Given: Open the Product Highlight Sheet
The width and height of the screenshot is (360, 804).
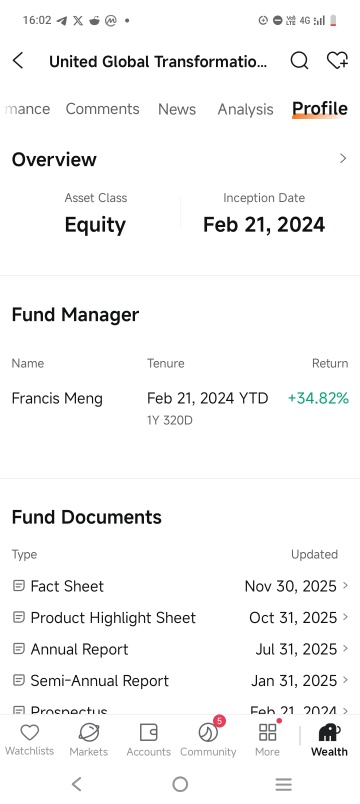Looking at the screenshot, I should 180,617.
